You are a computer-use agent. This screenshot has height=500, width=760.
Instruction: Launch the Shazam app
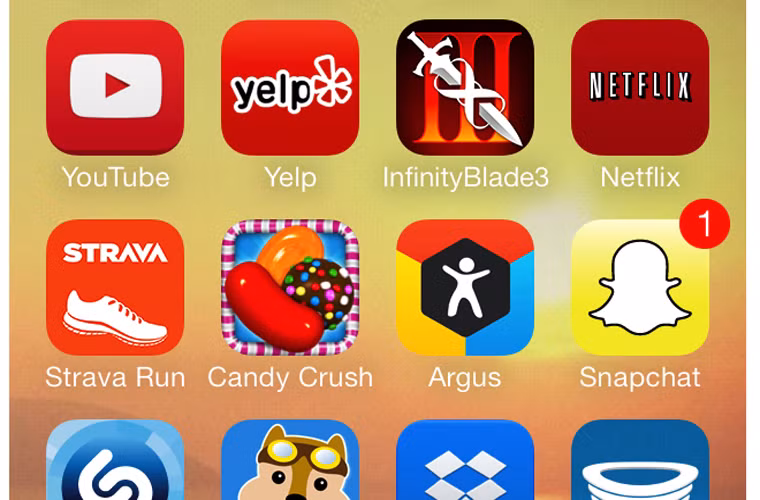(x=115, y=462)
